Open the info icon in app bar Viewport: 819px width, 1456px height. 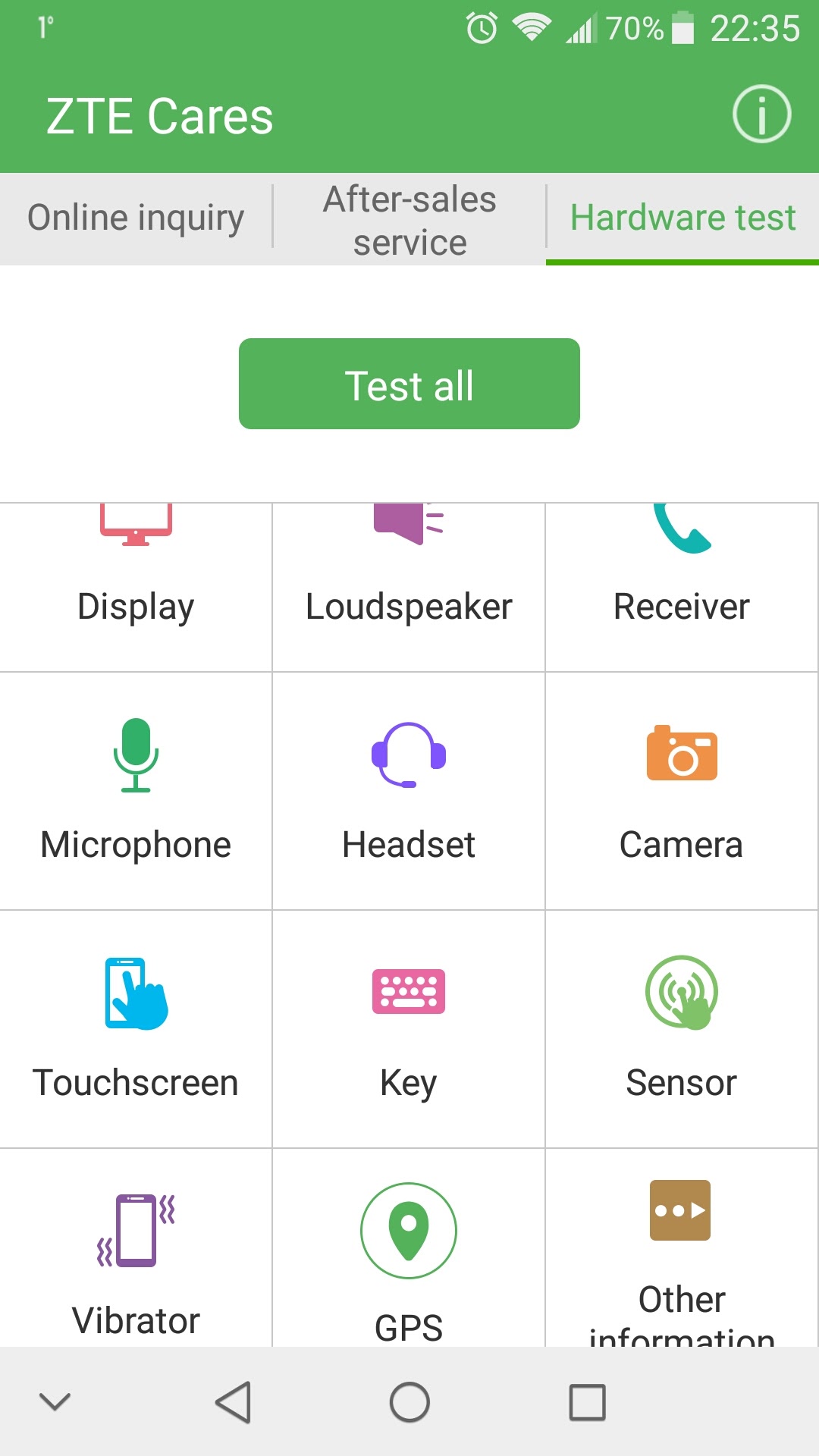[x=761, y=115]
